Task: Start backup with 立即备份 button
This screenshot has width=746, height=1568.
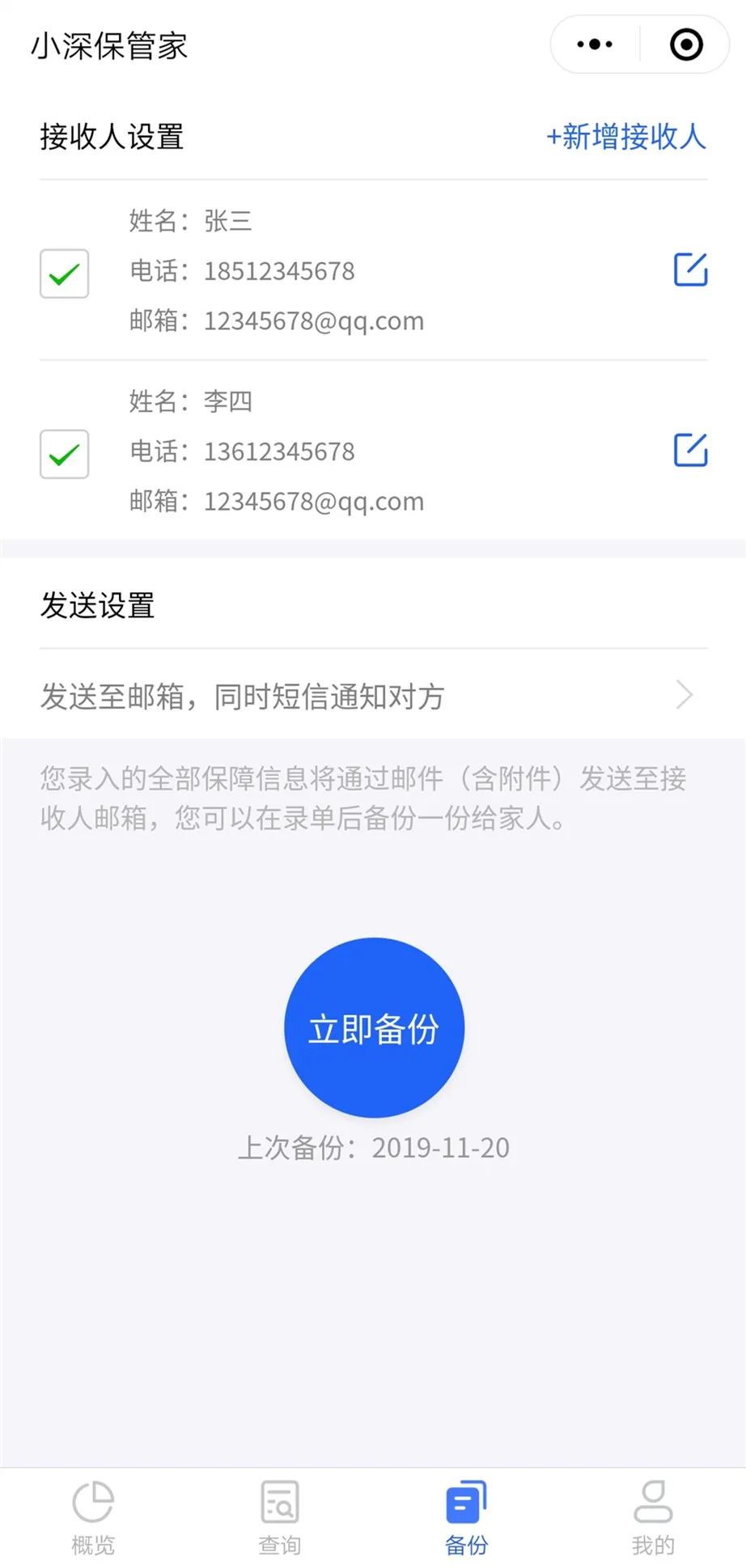Action: (x=374, y=1028)
